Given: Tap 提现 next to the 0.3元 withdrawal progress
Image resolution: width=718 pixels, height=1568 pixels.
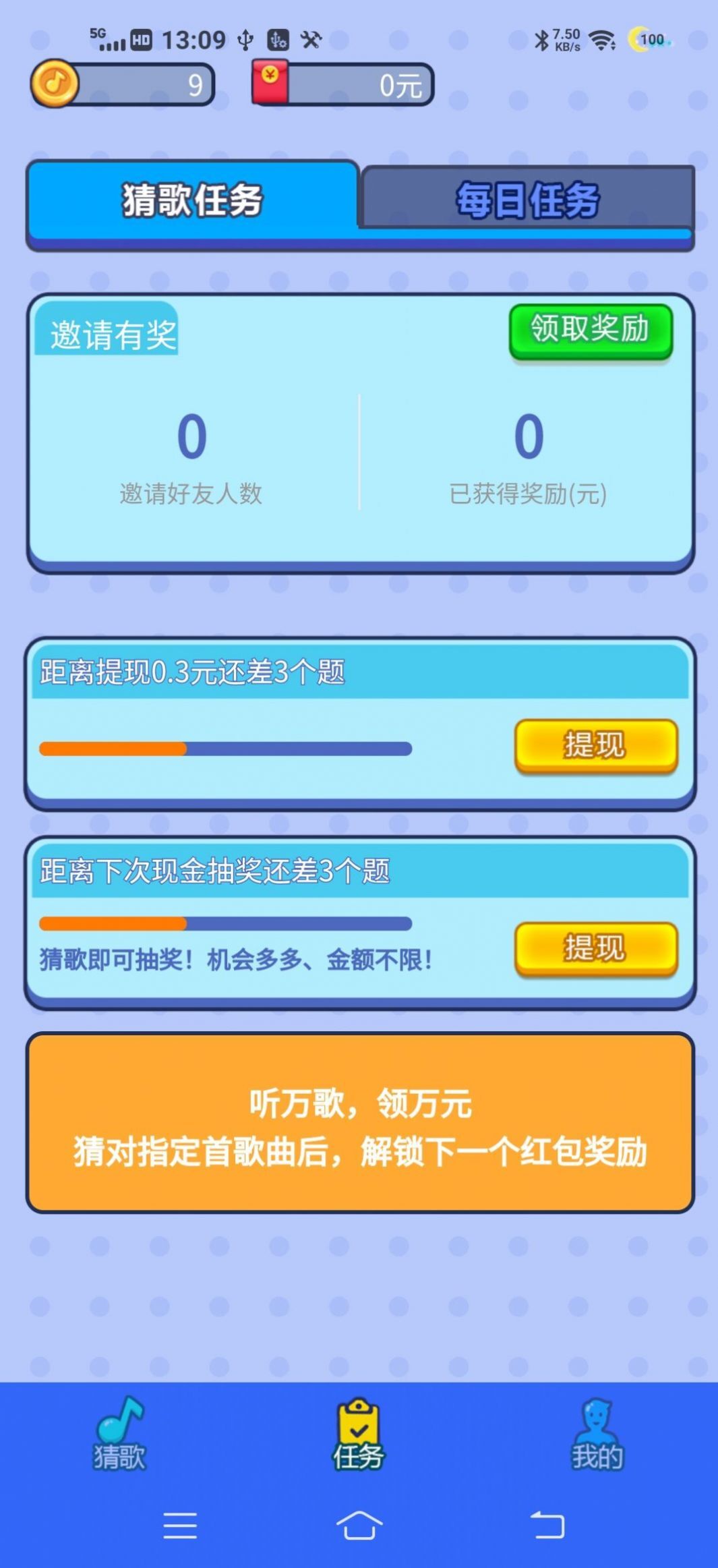Looking at the screenshot, I should (x=596, y=747).
